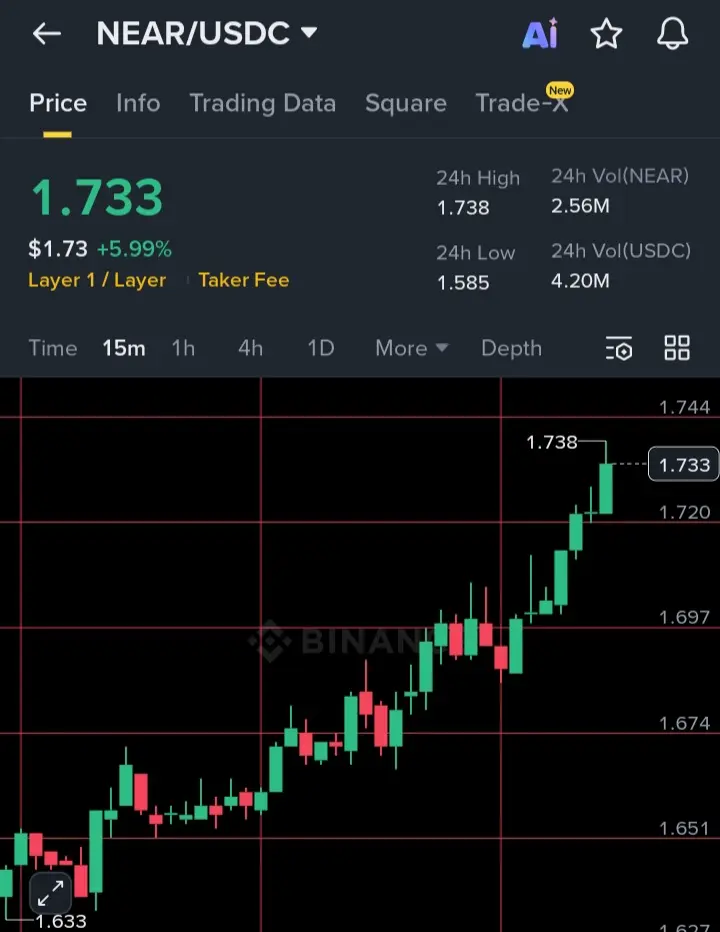Open chart indicator settings icon
This screenshot has height=932, width=720.
[619, 348]
